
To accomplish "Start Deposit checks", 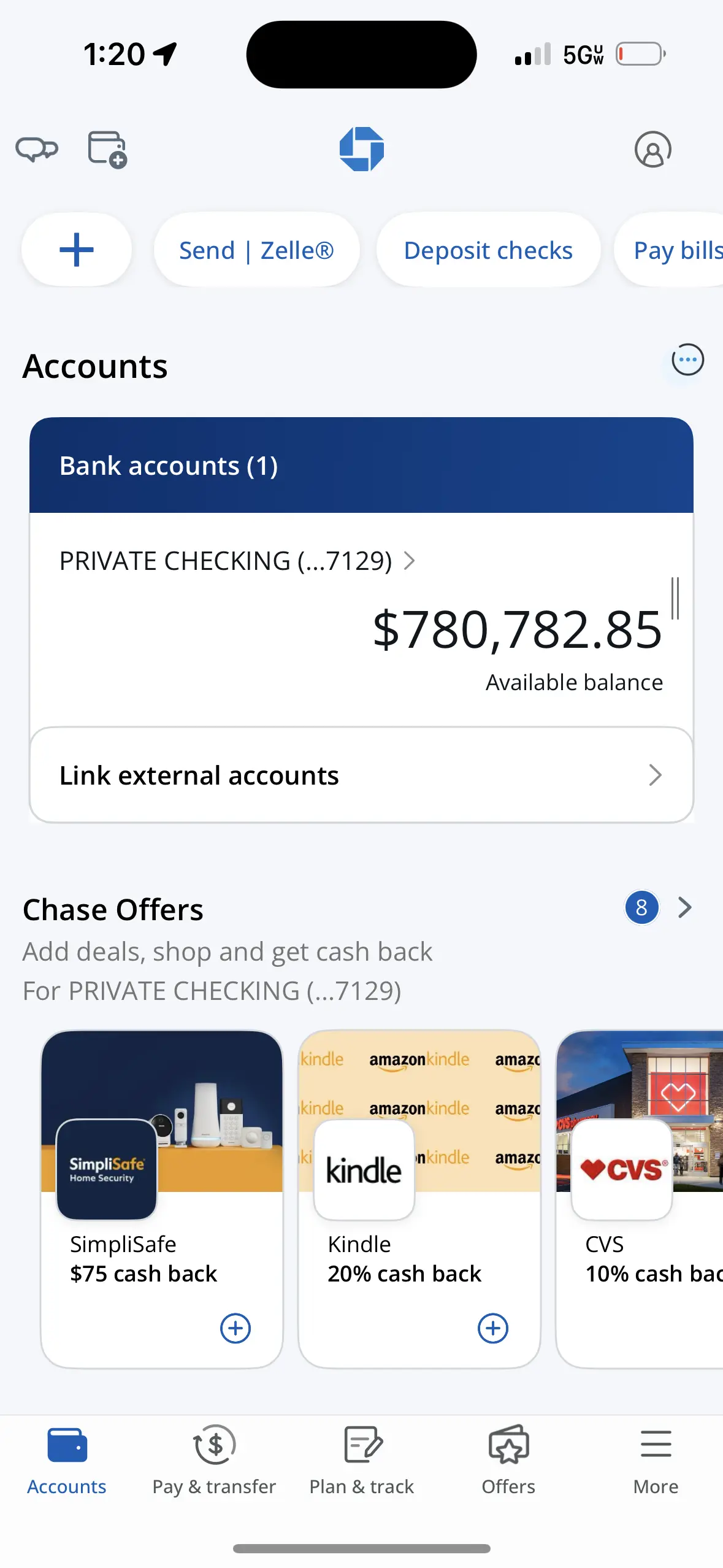I will pyautogui.click(x=488, y=250).
